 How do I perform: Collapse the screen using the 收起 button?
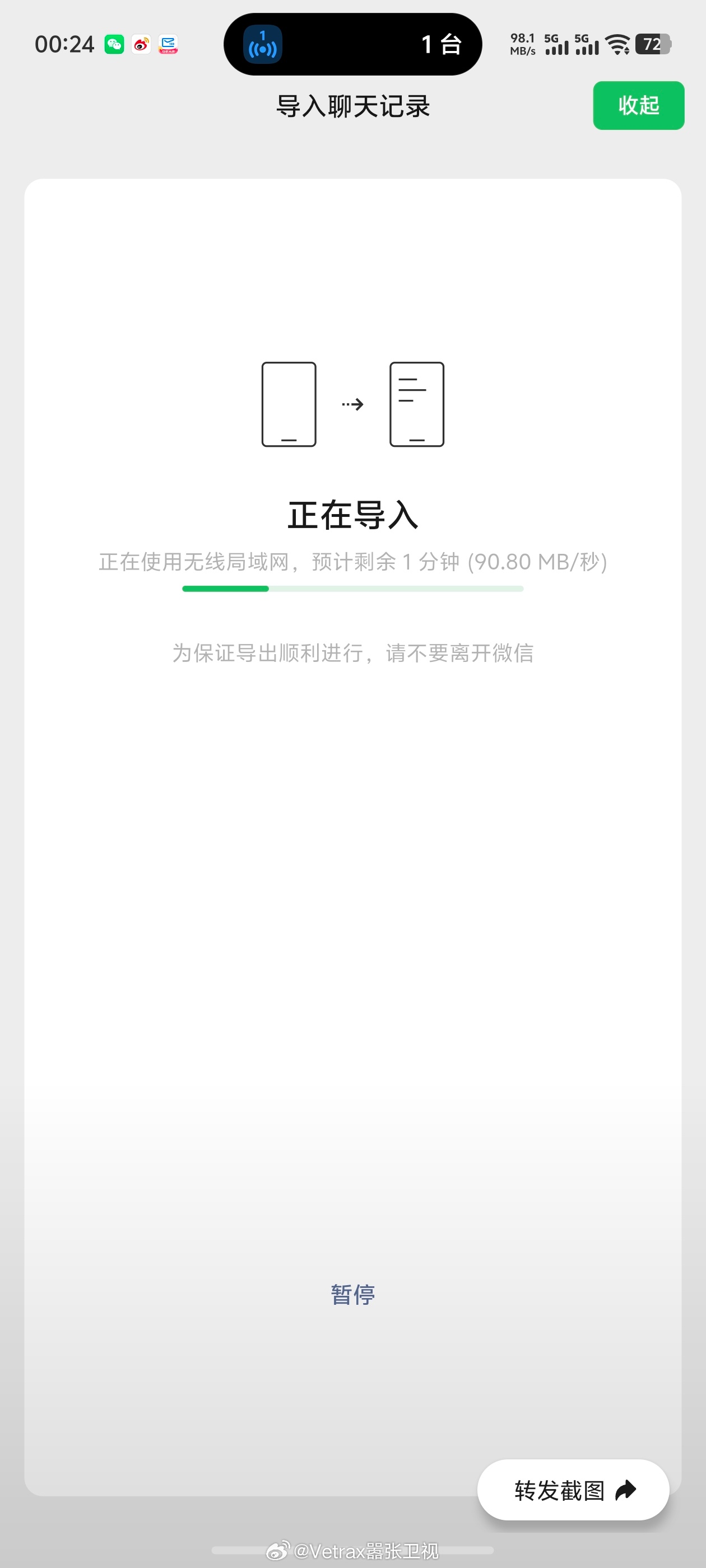(x=638, y=105)
